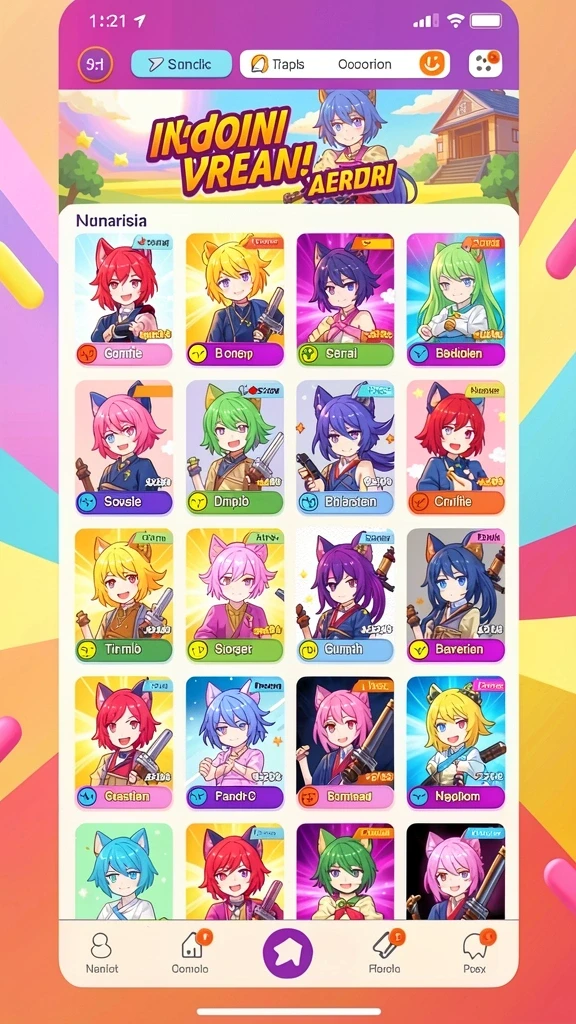Viewport: 576px width, 1024px height.
Task: View the Senal character card
Action: pos(345,300)
